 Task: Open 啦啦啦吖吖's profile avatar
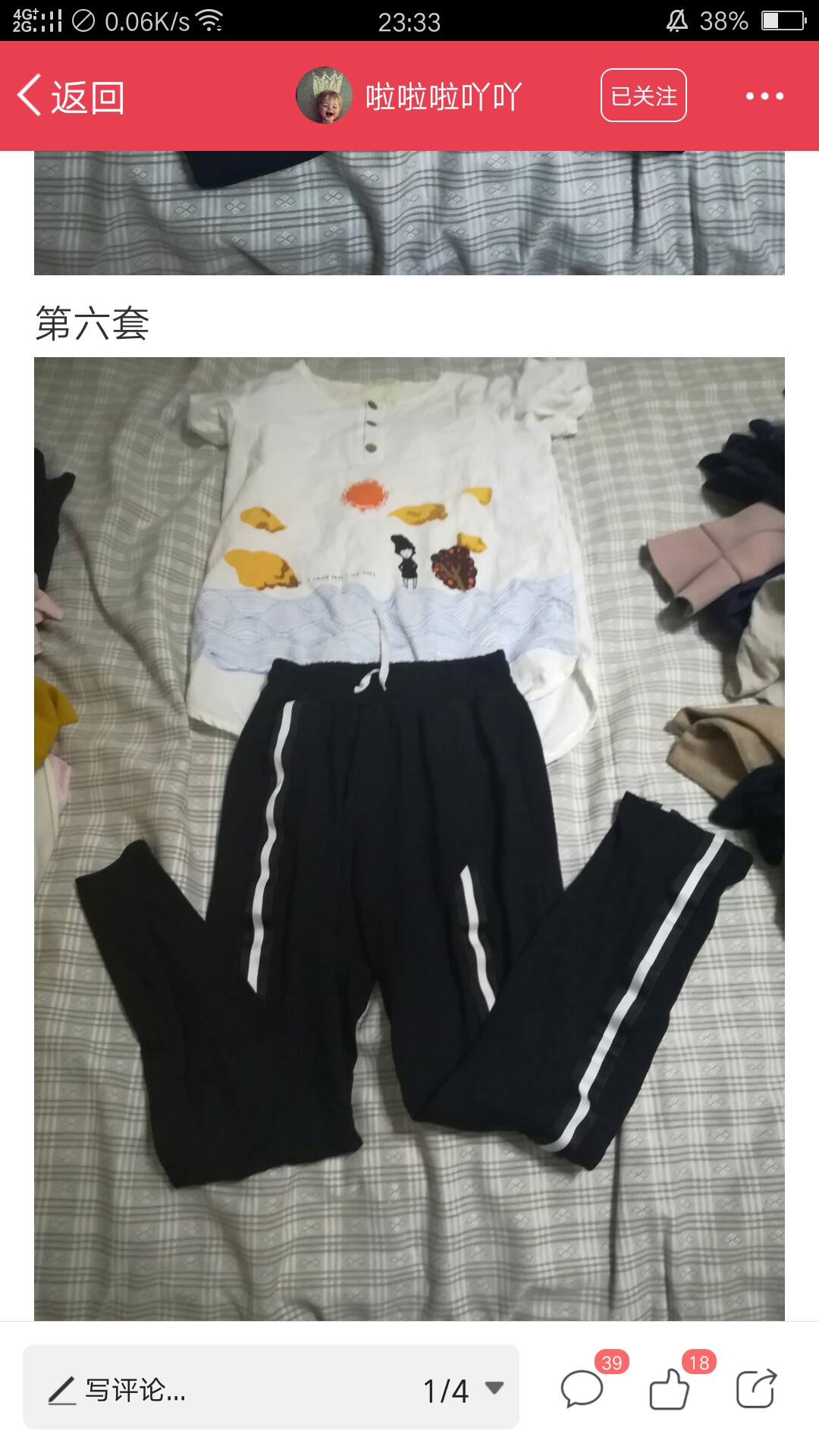pyautogui.click(x=324, y=96)
